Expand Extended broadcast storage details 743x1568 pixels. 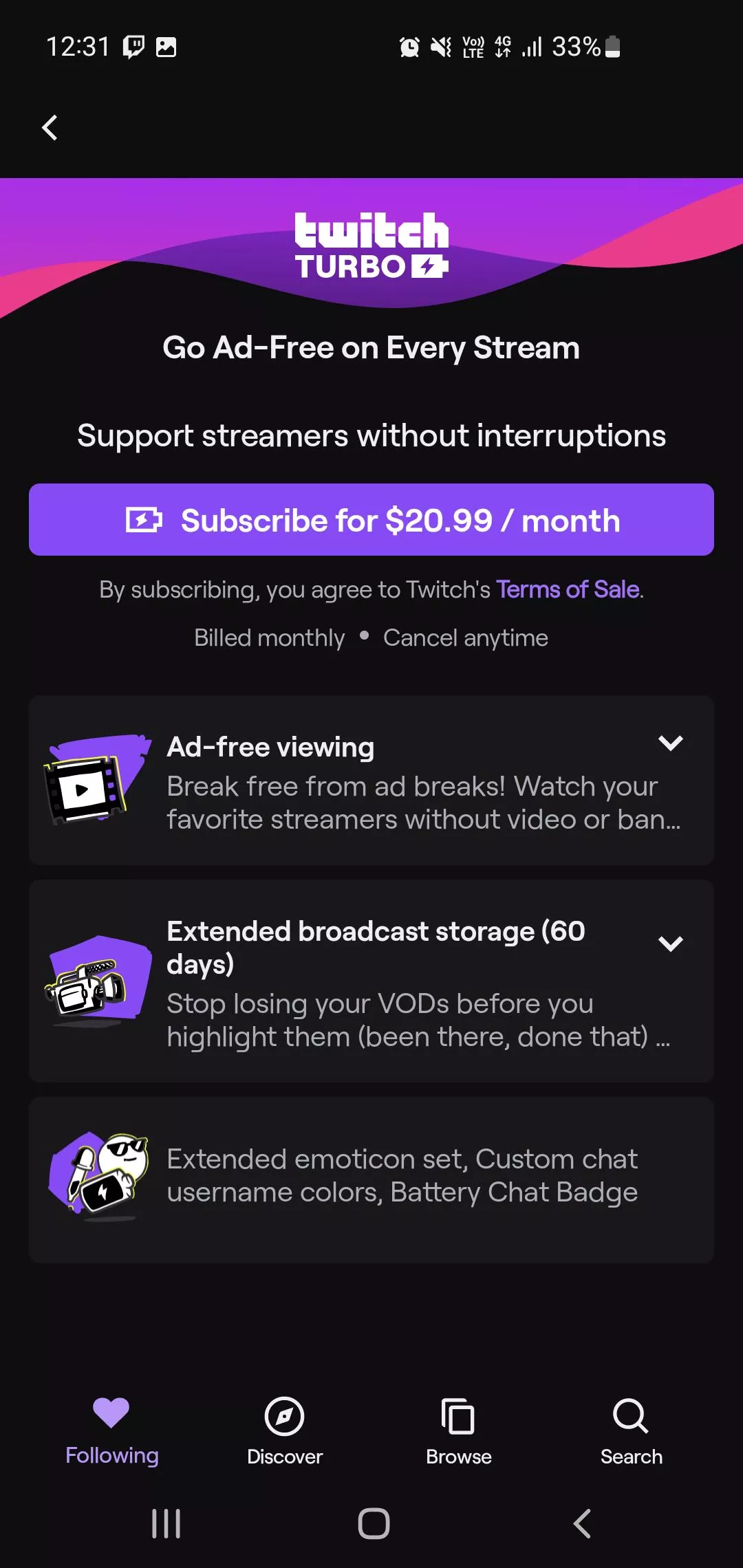pyautogui.click(x=670, y=944)
